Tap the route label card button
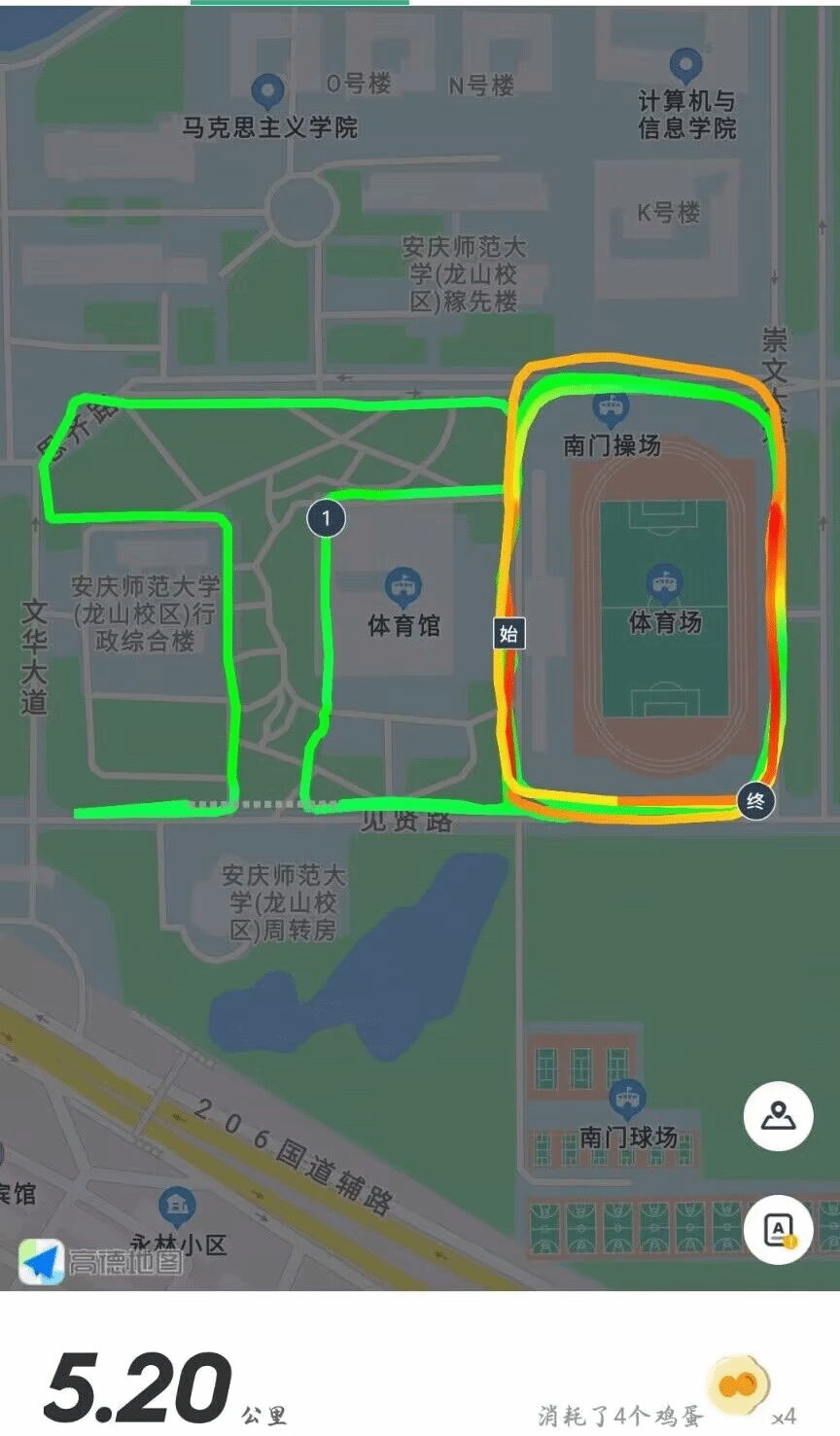The width and height of the screenshot is (840, 1436). (x=778, y=1230)
